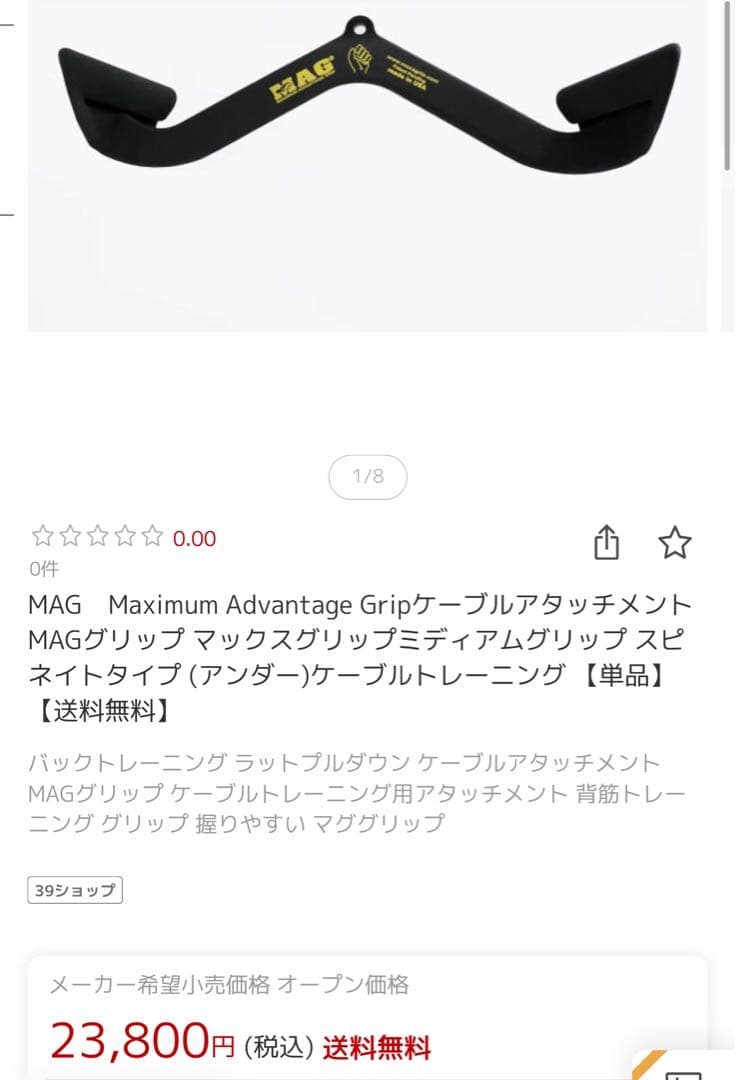Screen dimensions: 736x1080
Task: Open the 39ショップ badge
Action: click(x=74, y=890)
